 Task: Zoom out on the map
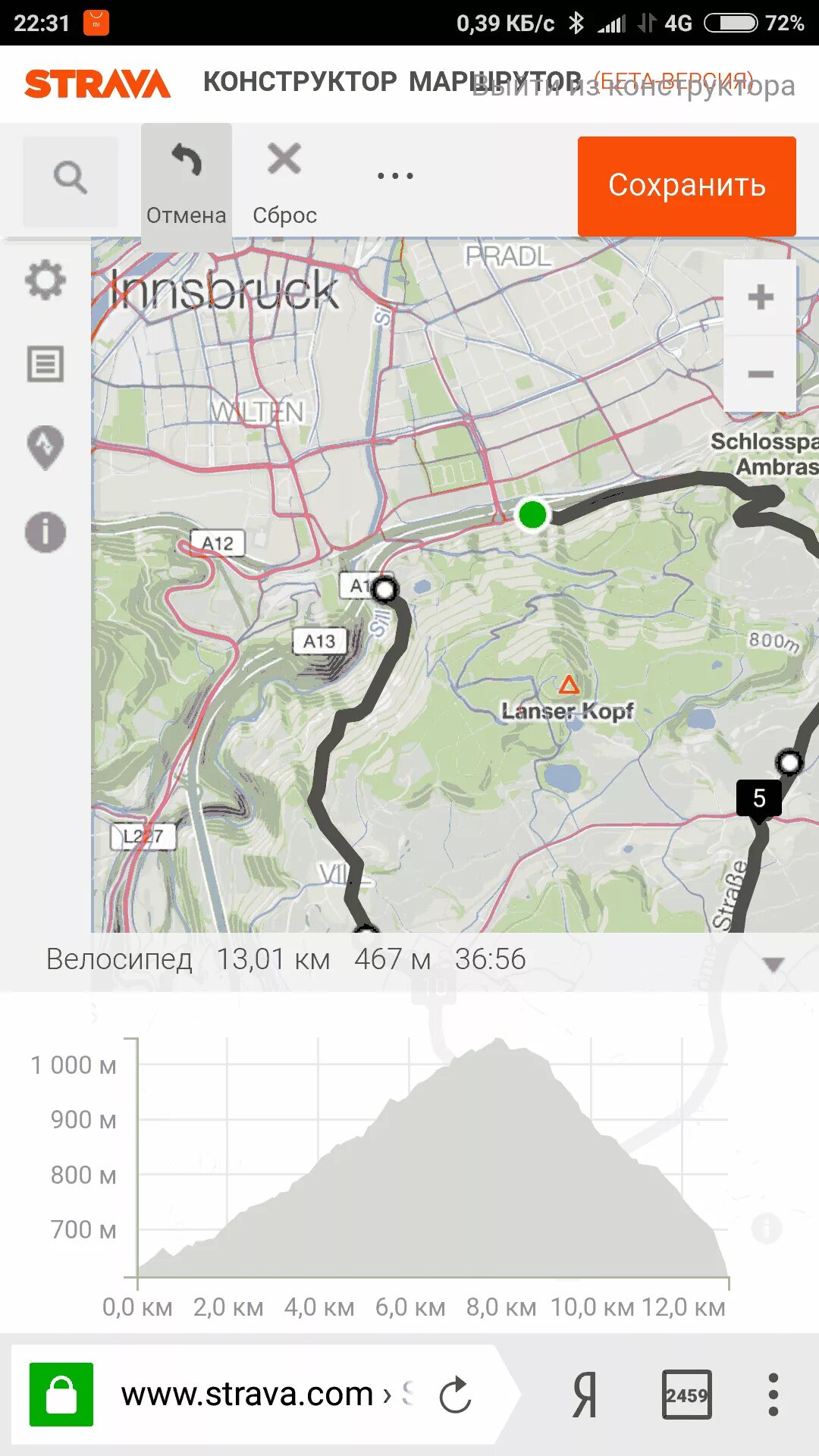761,374
